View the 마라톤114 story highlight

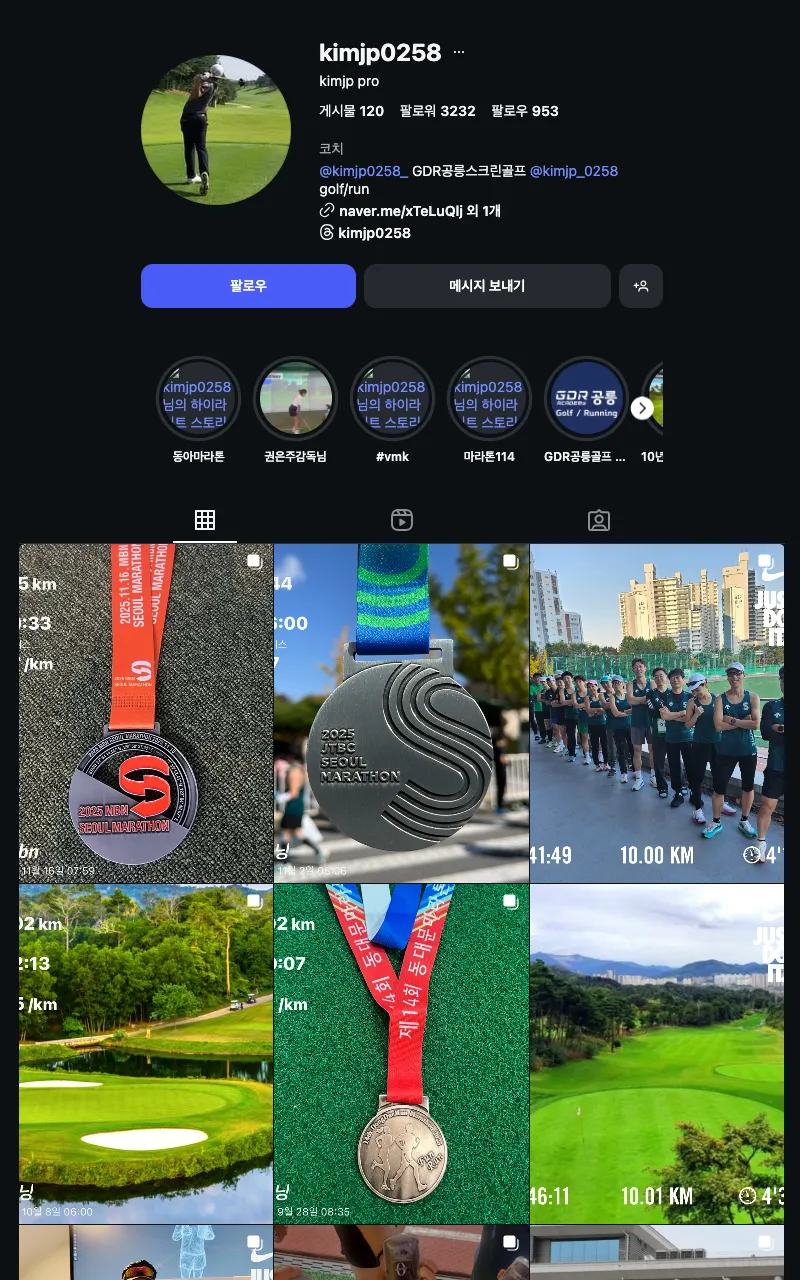point(489,400)
